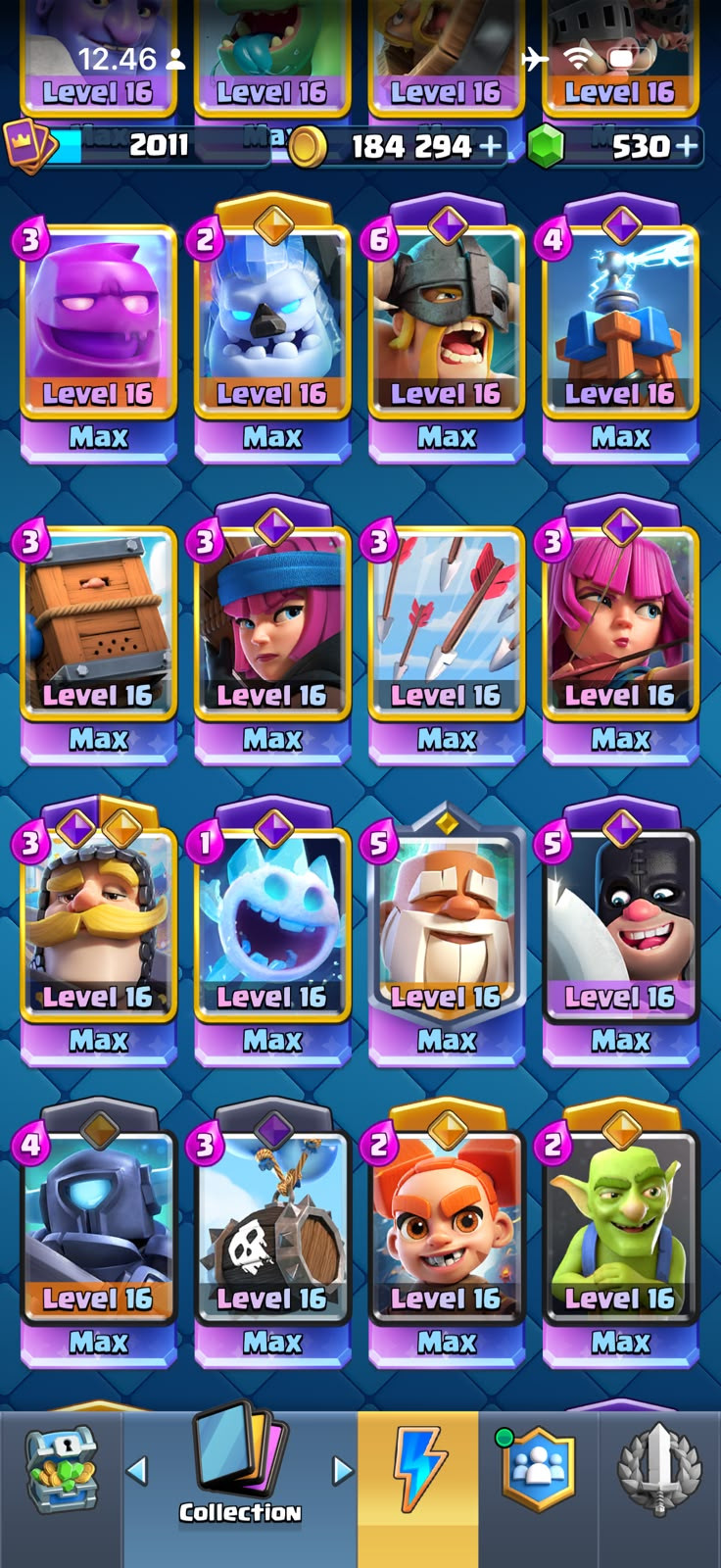This screenshot has width=721, height=1568.
Task: Add more gold with the plus
Action: [x=490, y=147]
